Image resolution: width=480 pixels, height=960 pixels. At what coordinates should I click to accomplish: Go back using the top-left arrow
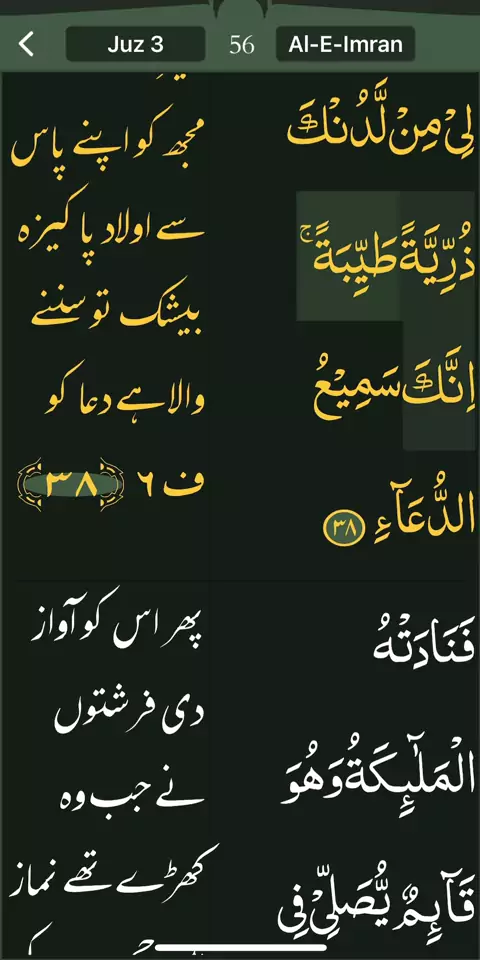click(x=26, y=44)
